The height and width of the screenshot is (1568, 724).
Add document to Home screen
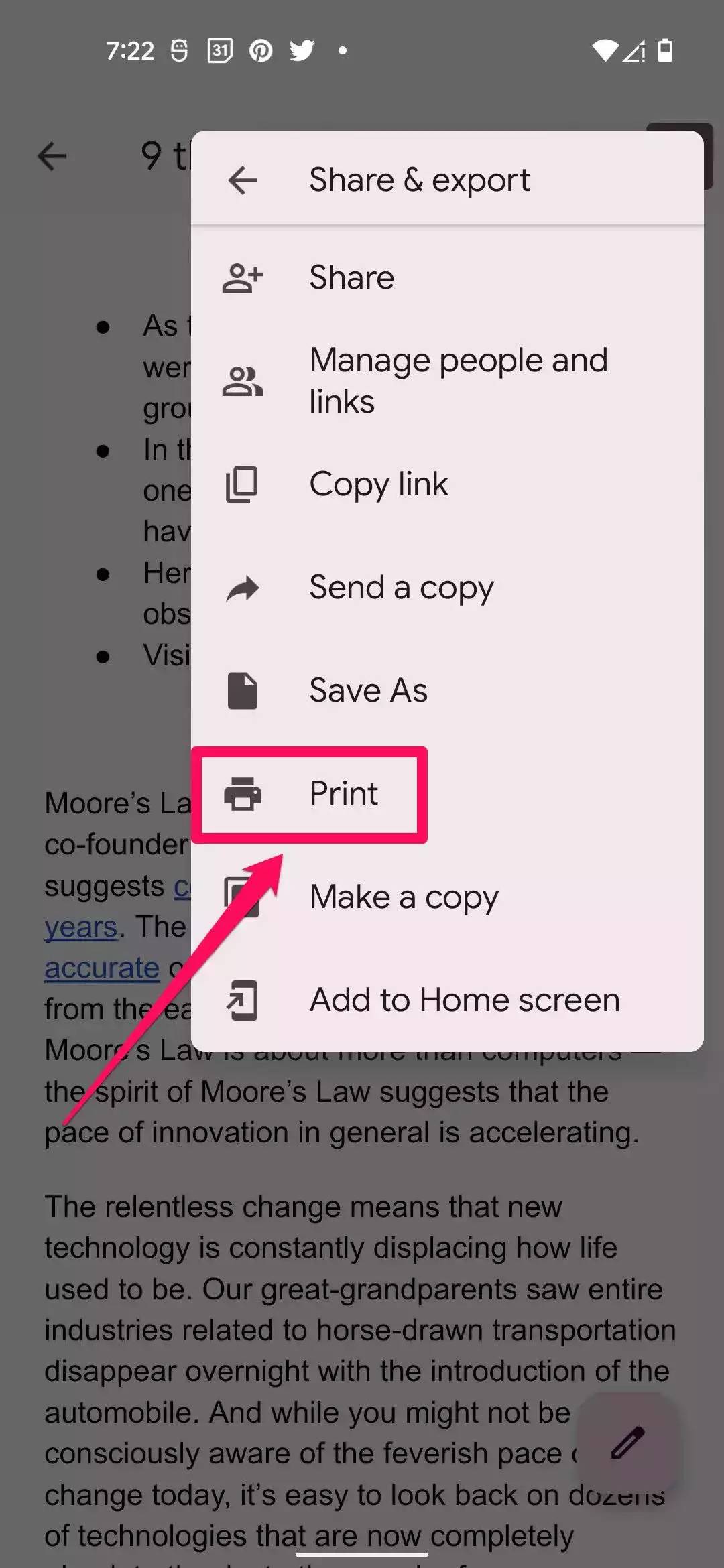464,1000
